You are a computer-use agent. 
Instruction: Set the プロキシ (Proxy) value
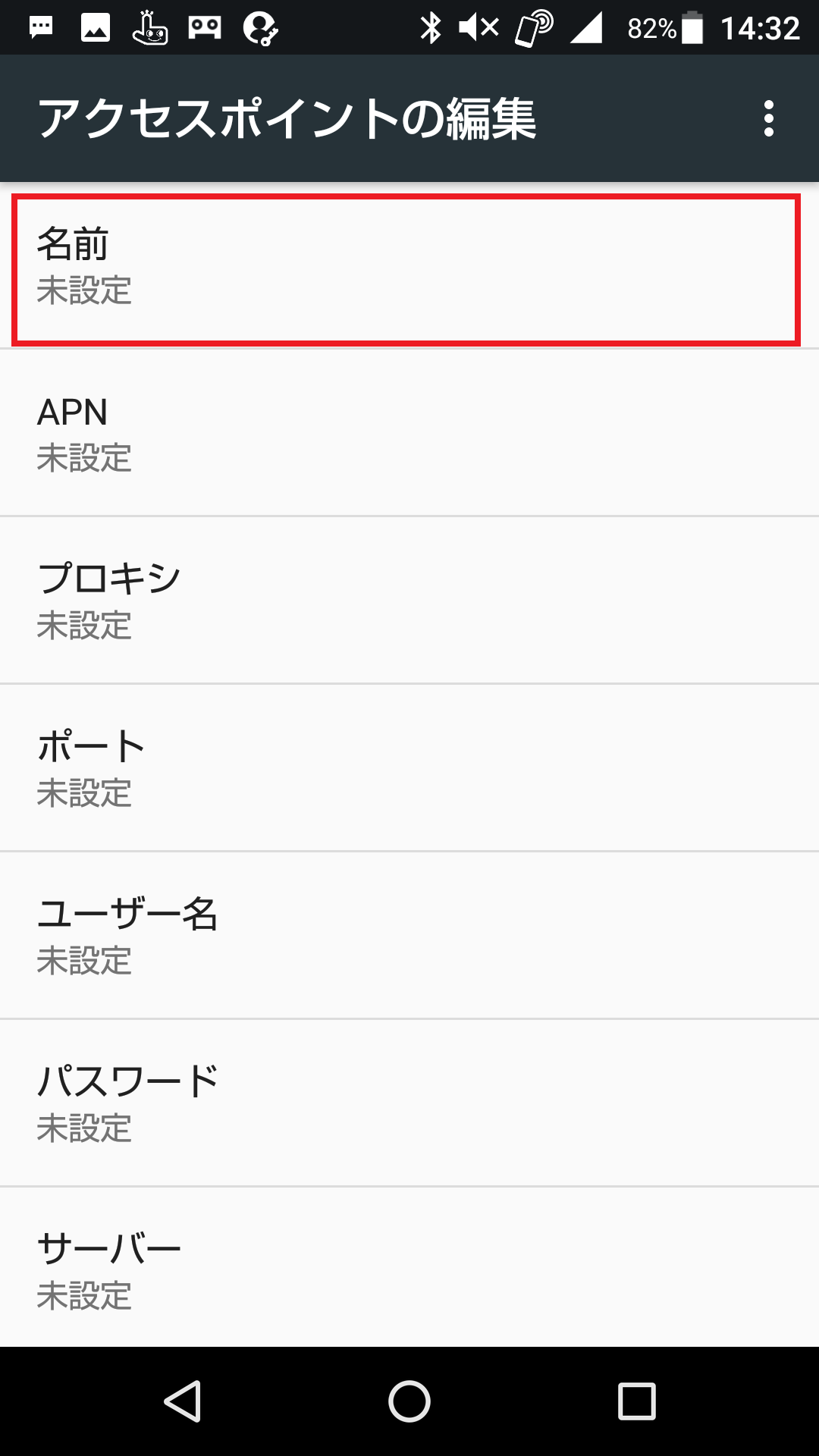pyautogui.click(x=409, y=599)
